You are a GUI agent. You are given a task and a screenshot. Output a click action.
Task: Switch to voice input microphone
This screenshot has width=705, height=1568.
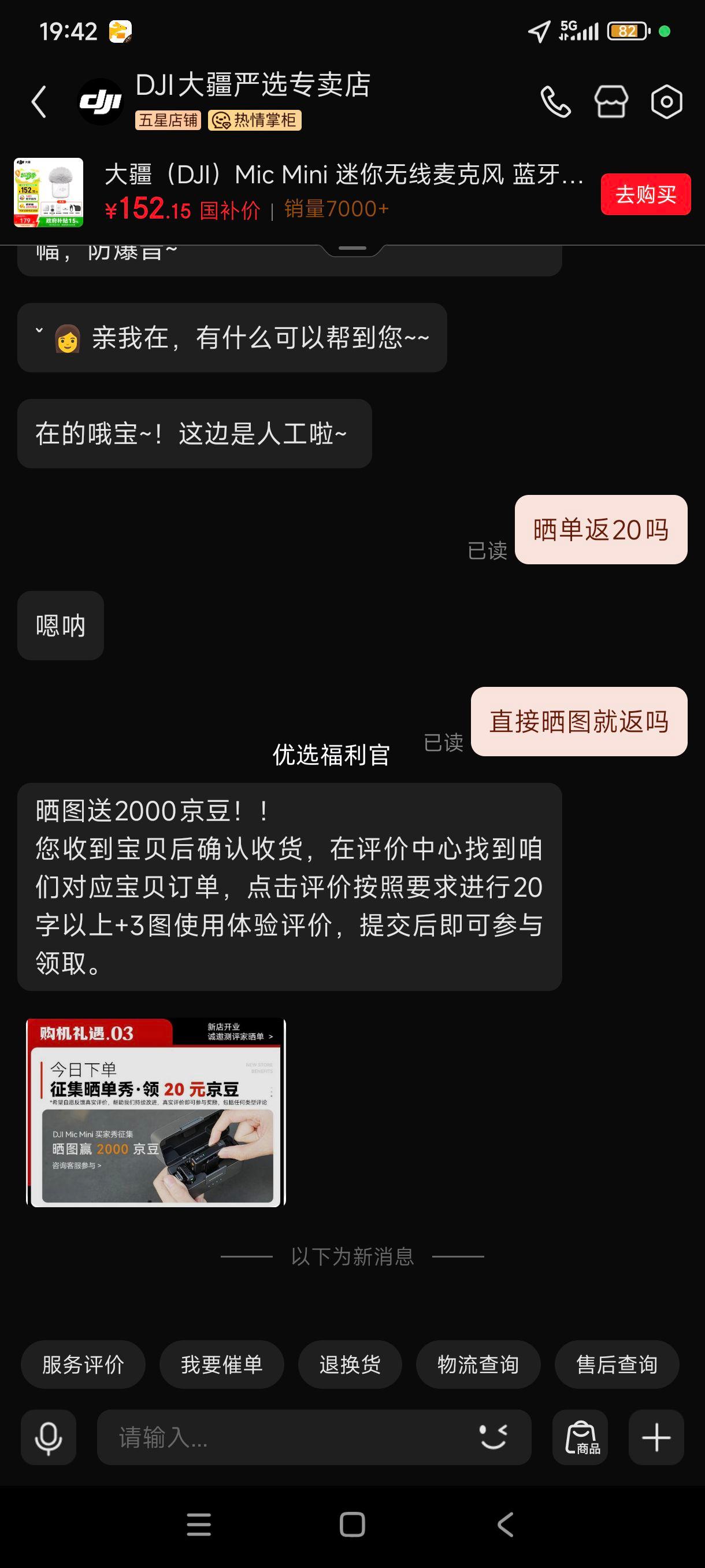coord(48,1438)
